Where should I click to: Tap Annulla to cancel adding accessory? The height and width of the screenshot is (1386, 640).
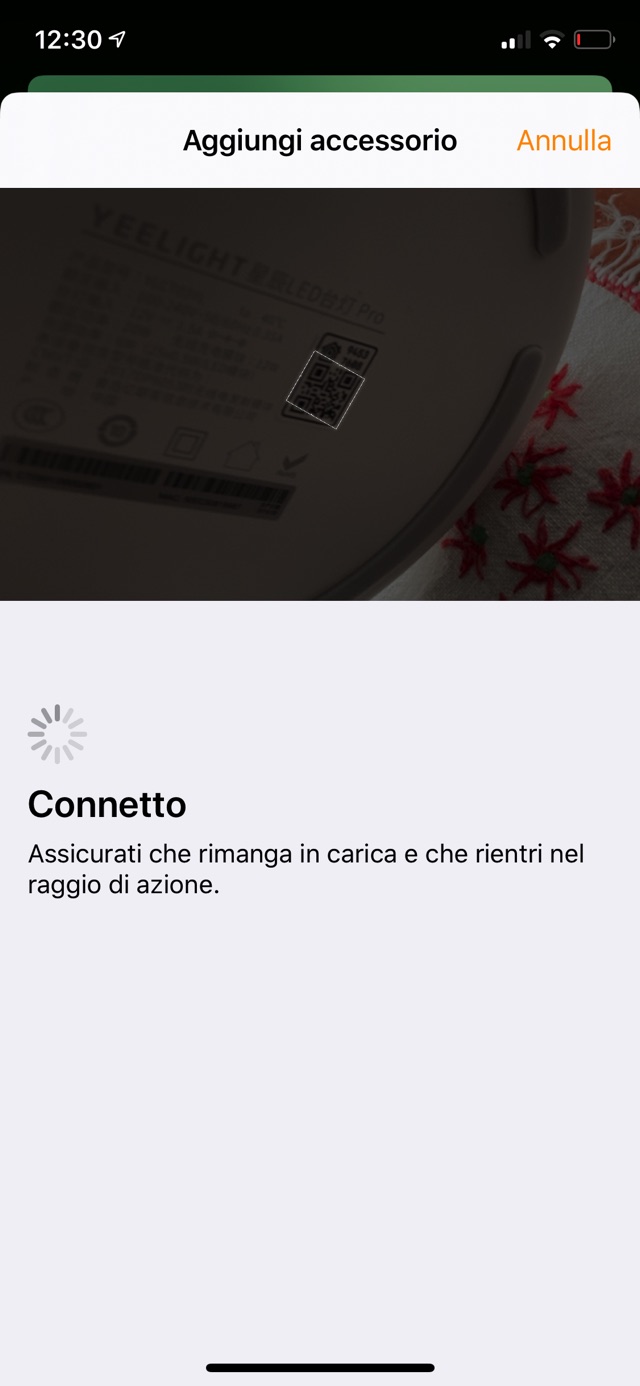click(563, 141)
